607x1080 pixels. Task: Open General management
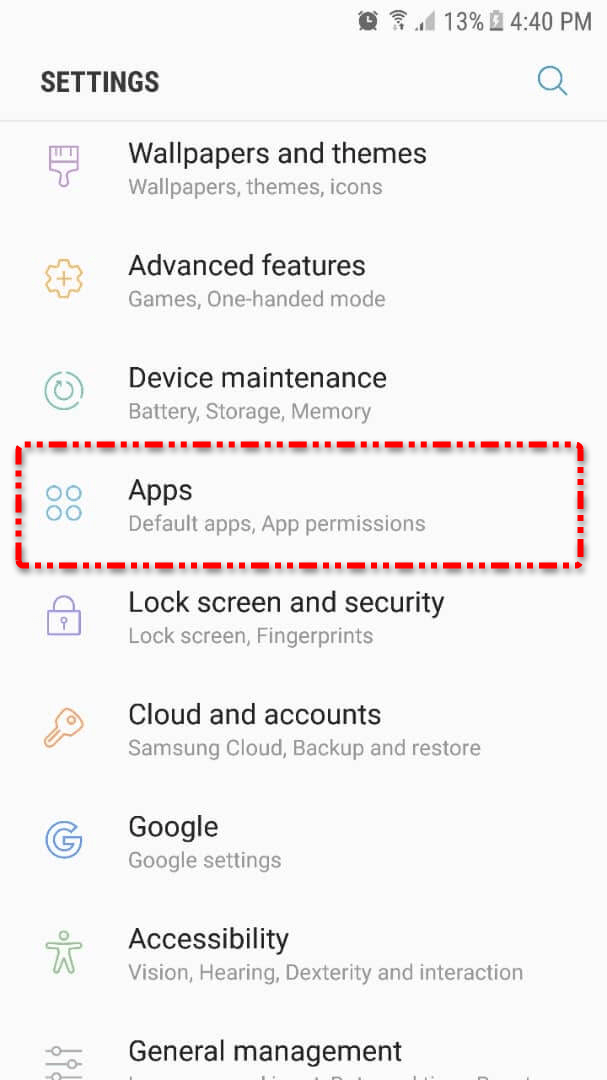coord(265,1055)
